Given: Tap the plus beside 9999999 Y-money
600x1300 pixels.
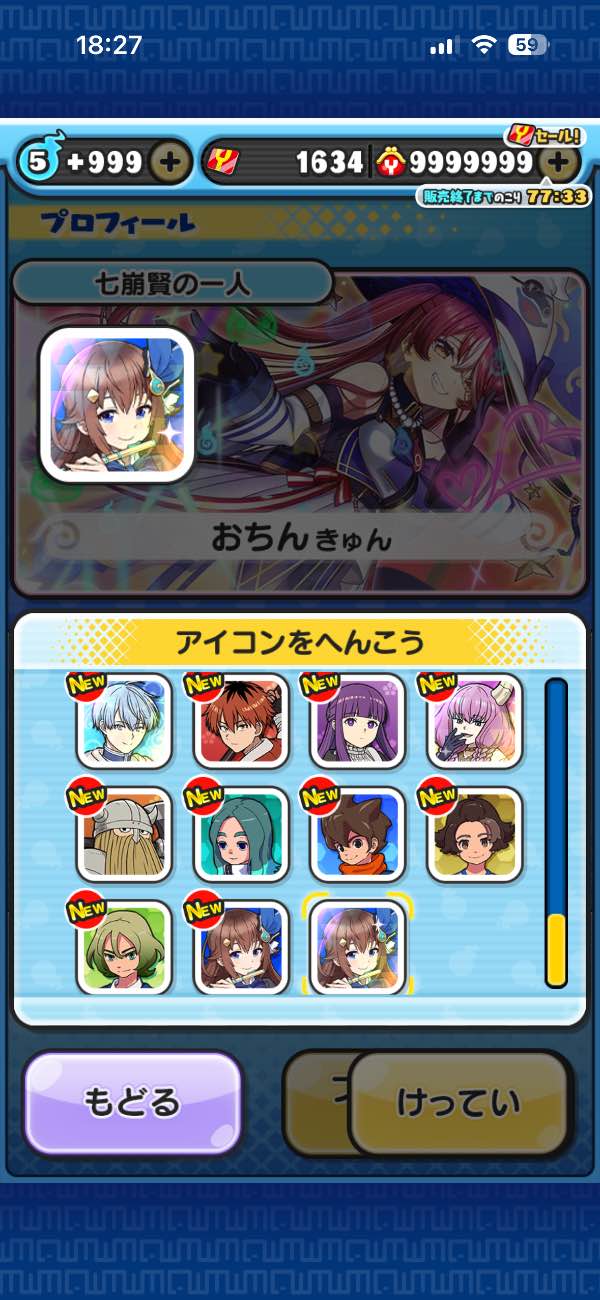Looking at the screenshot, I should (560, 162).
